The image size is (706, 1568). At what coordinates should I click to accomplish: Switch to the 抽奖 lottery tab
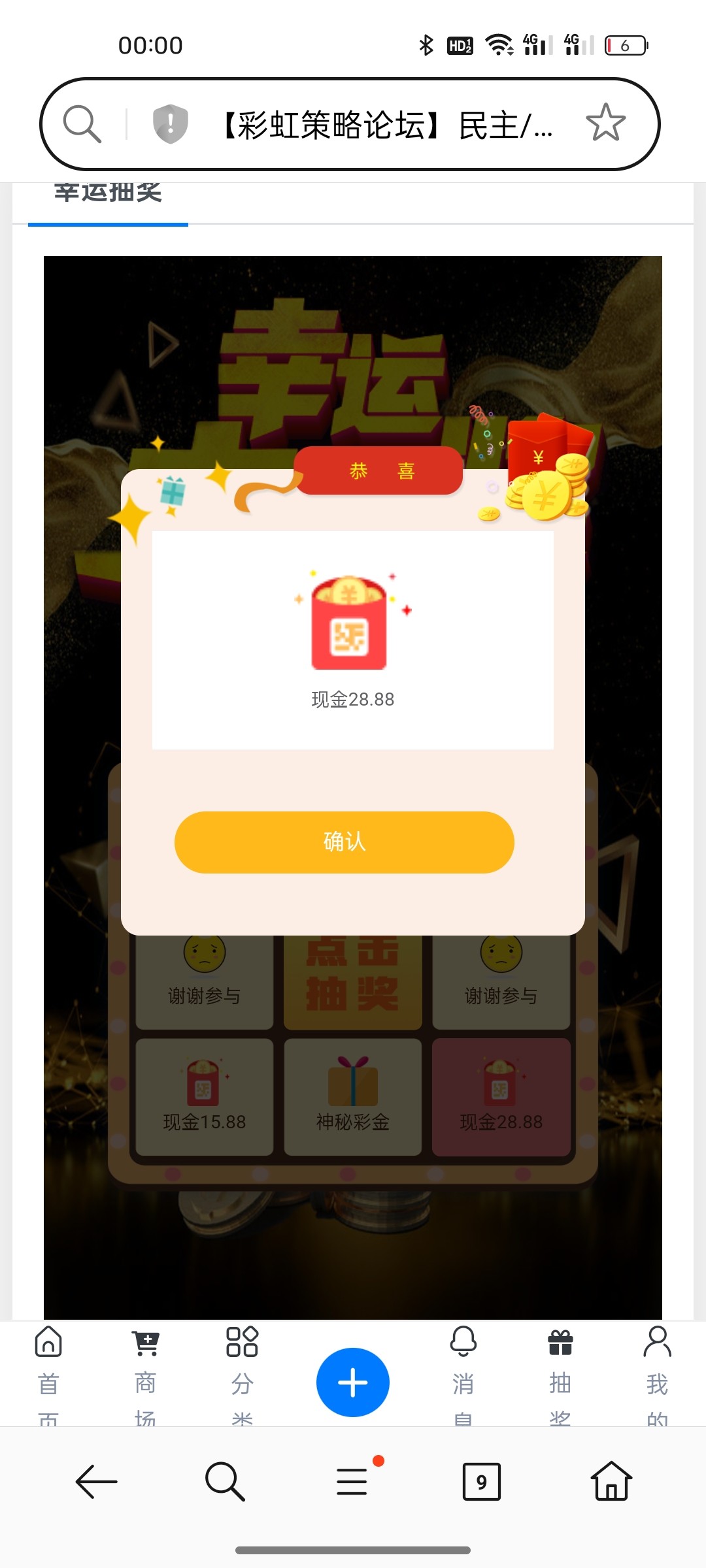point(560,1372)
